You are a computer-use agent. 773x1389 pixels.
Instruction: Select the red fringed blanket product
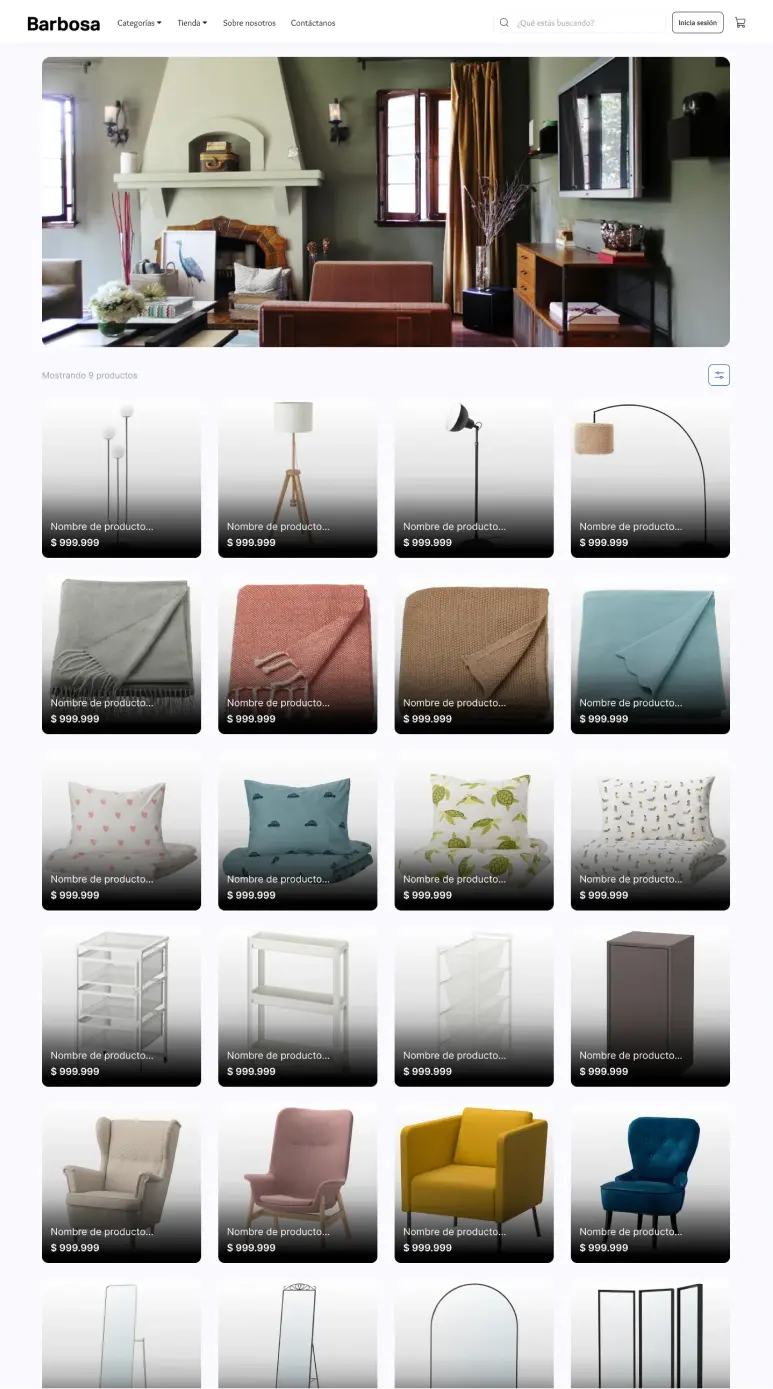tap(297, 654)
